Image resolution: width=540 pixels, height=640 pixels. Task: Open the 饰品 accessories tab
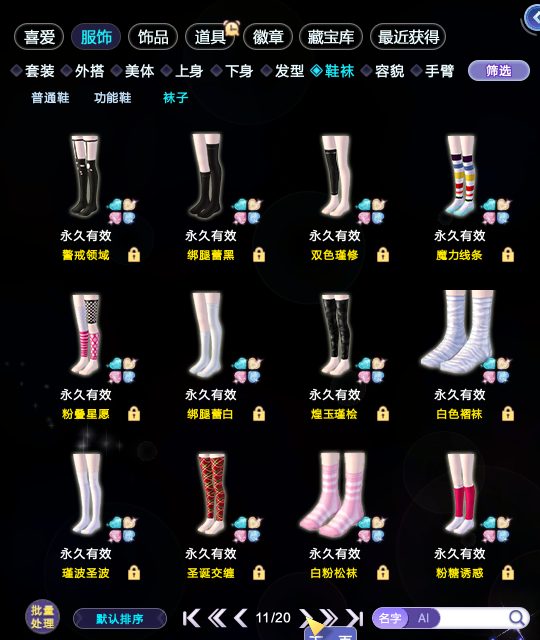(x=153, y=37)
